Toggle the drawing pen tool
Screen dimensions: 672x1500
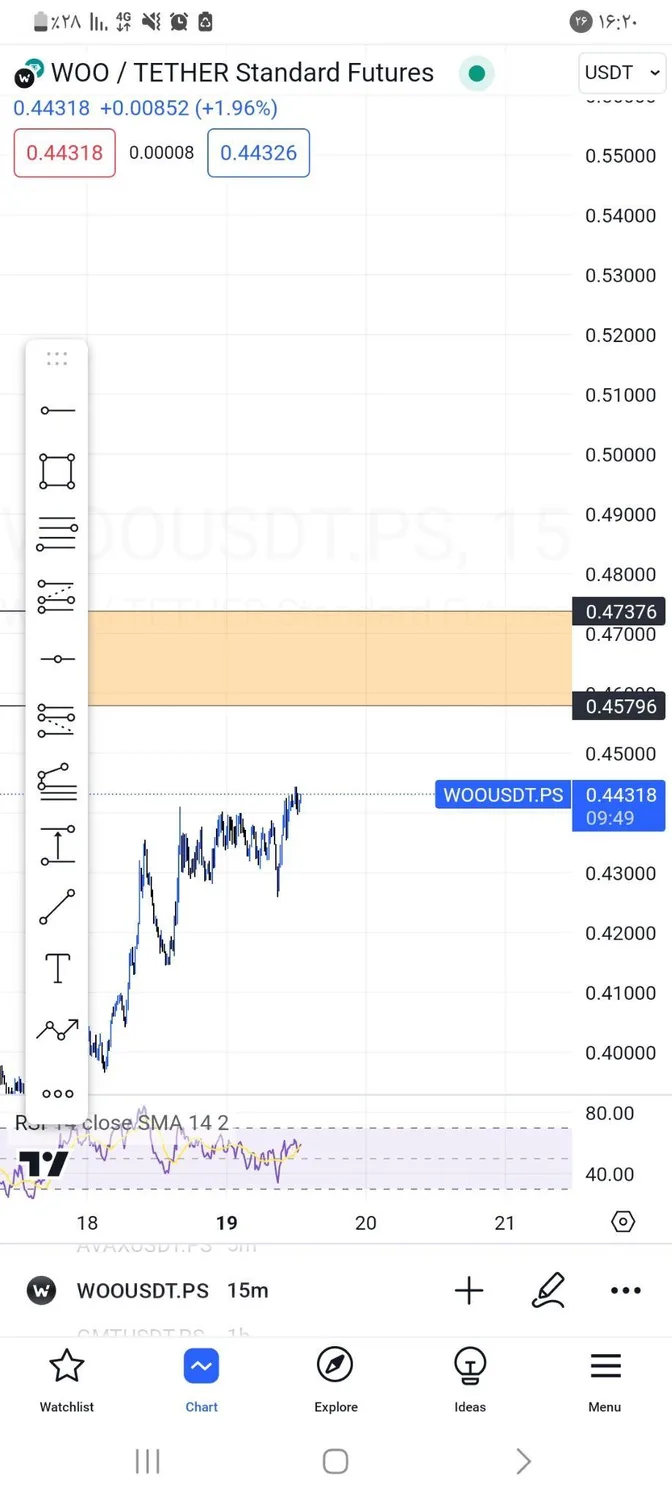pyautogui.click(x=548, y=1291)
